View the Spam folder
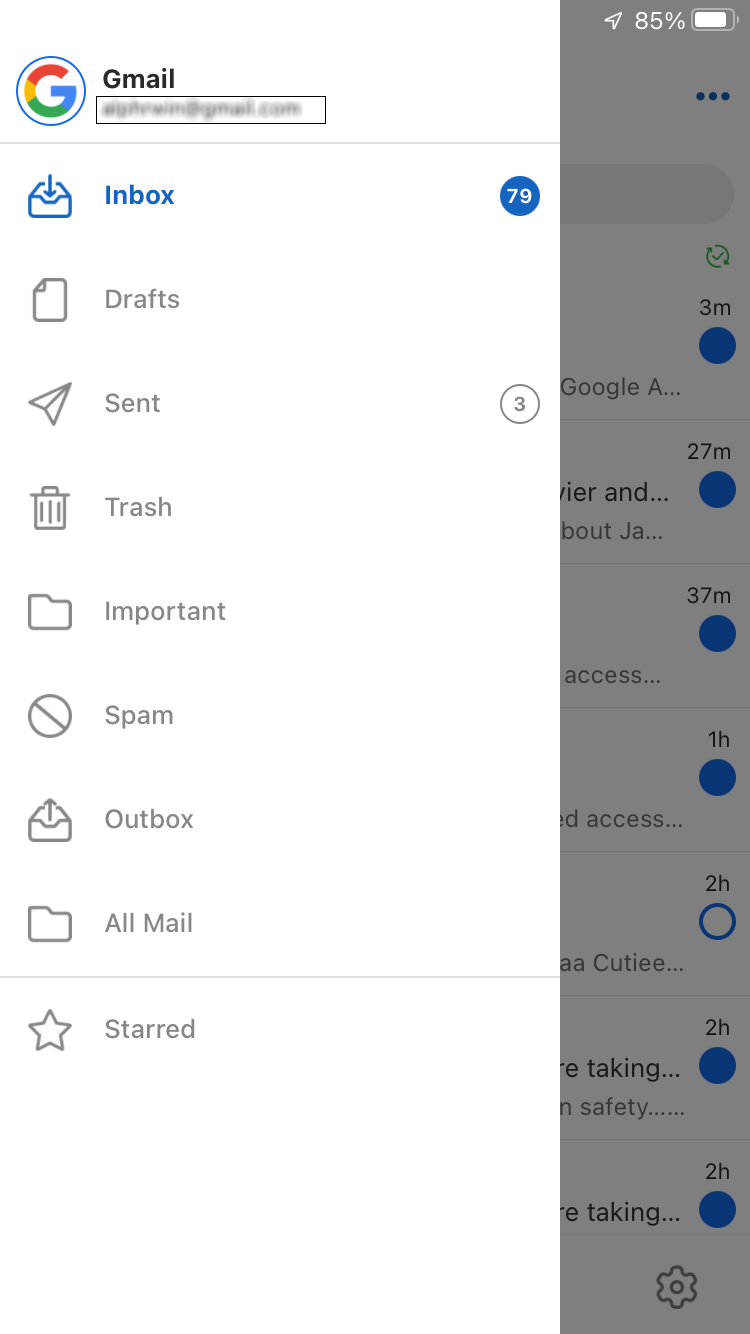Image resolution: width=750 pixels, height=1334 pixels. coord(280,715)
